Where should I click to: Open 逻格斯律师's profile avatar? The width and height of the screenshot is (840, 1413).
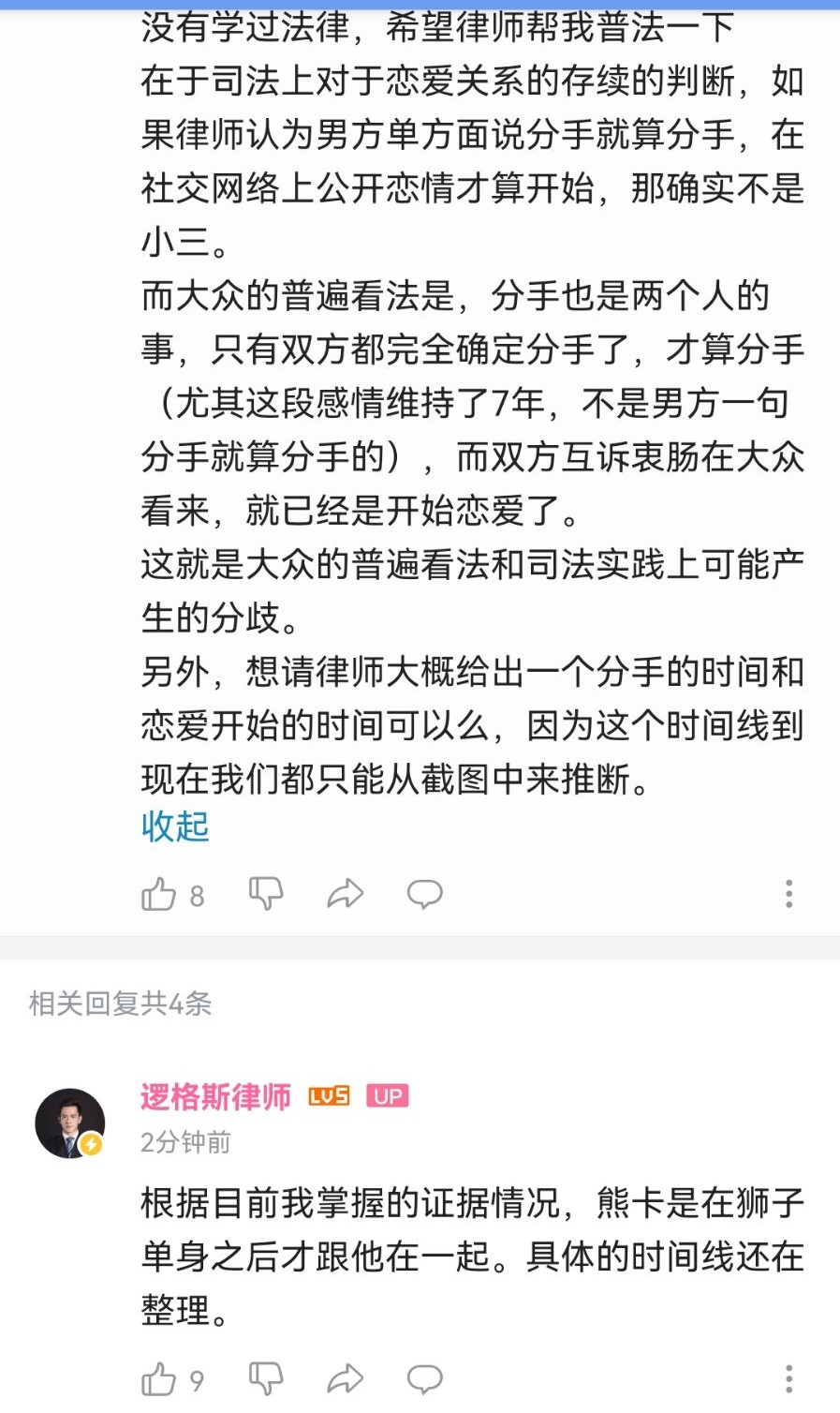(x=69, y=1123)
